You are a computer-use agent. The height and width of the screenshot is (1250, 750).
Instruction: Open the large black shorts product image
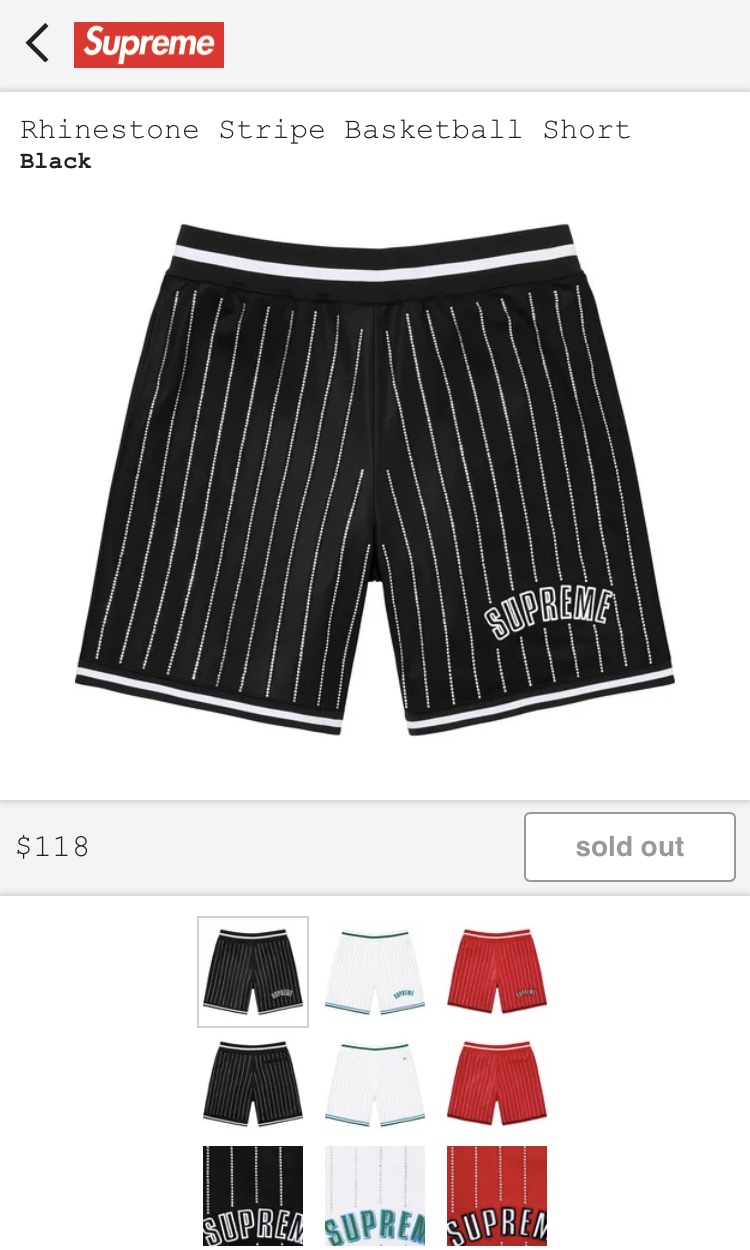tap(375, 480)
